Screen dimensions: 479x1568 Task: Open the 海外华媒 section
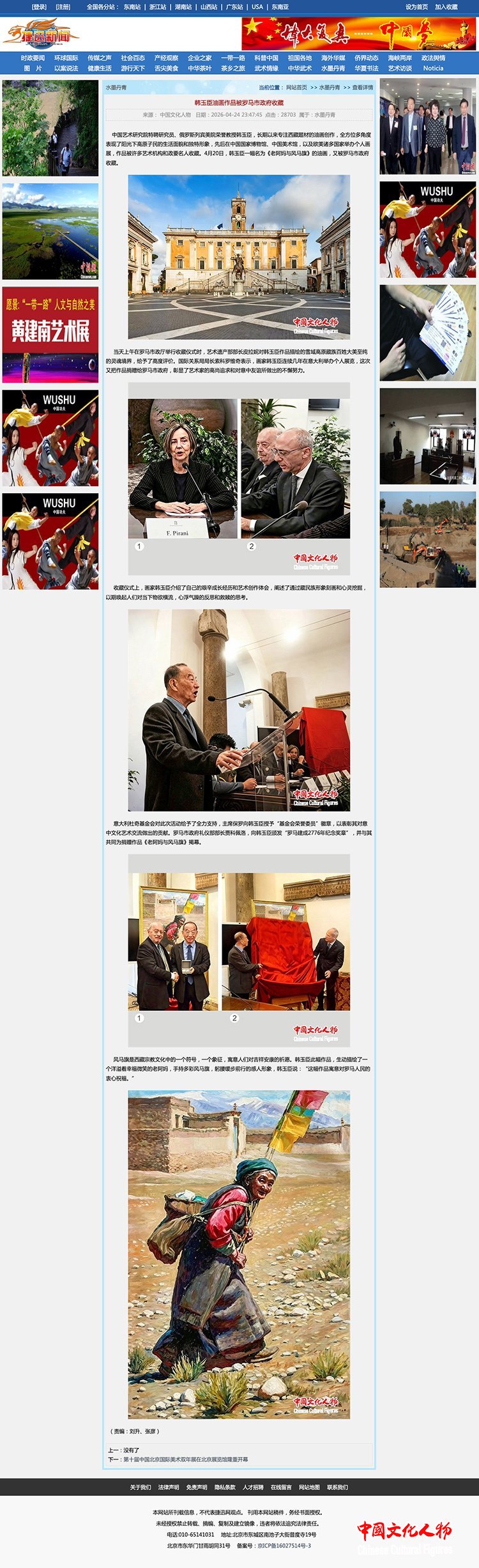(333, 58)
